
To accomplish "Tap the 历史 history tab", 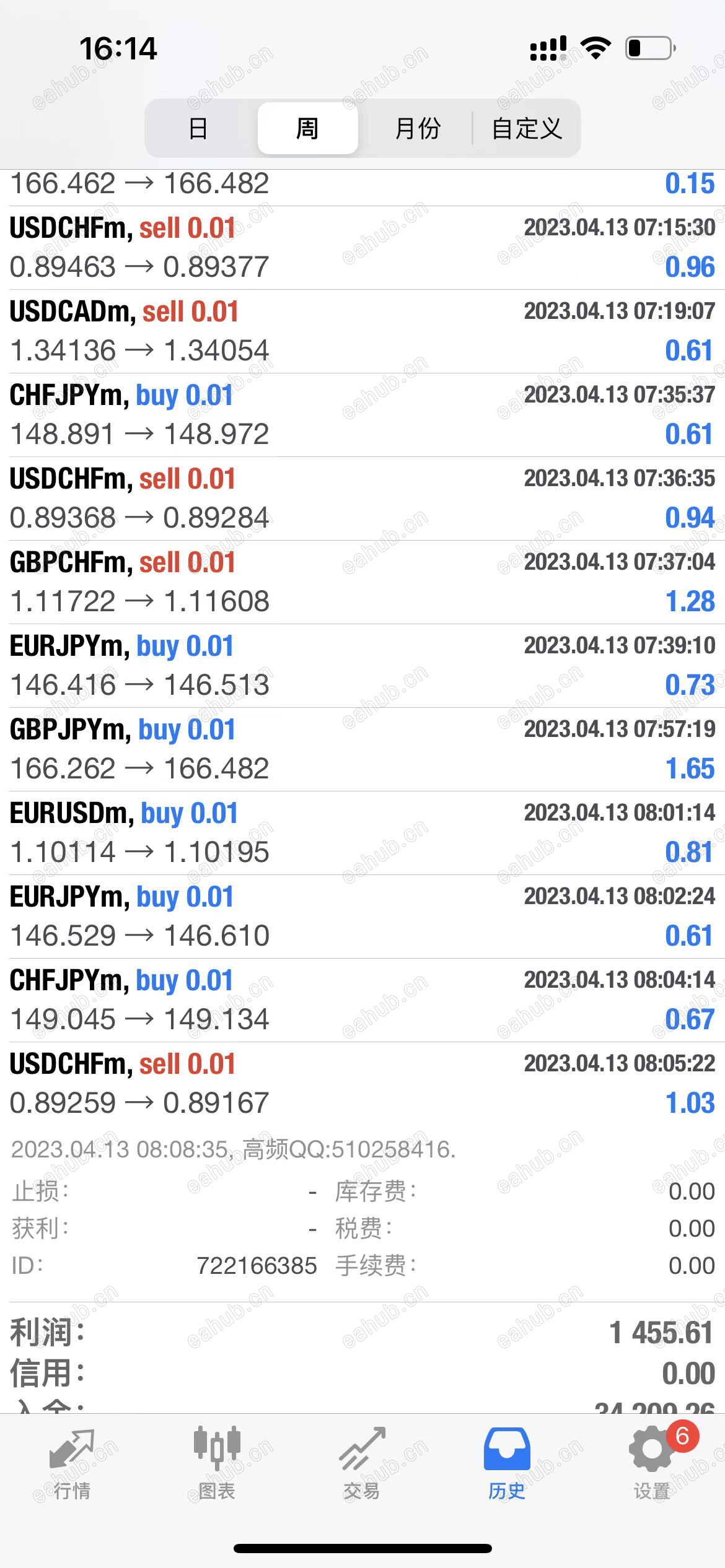I will (x=507, y=1465).
